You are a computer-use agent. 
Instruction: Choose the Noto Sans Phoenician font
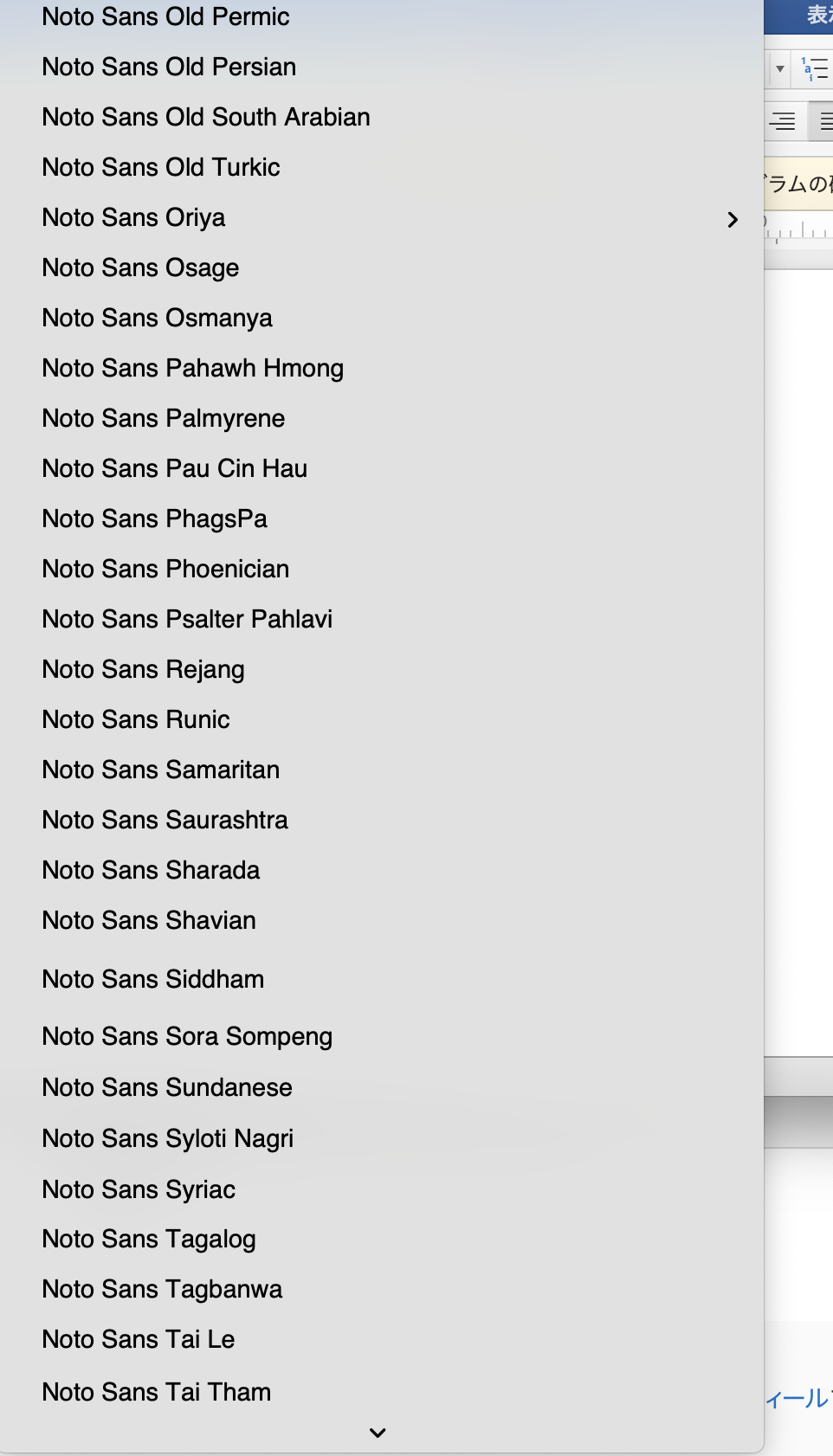pyautogui.click(x=165, y=569)
